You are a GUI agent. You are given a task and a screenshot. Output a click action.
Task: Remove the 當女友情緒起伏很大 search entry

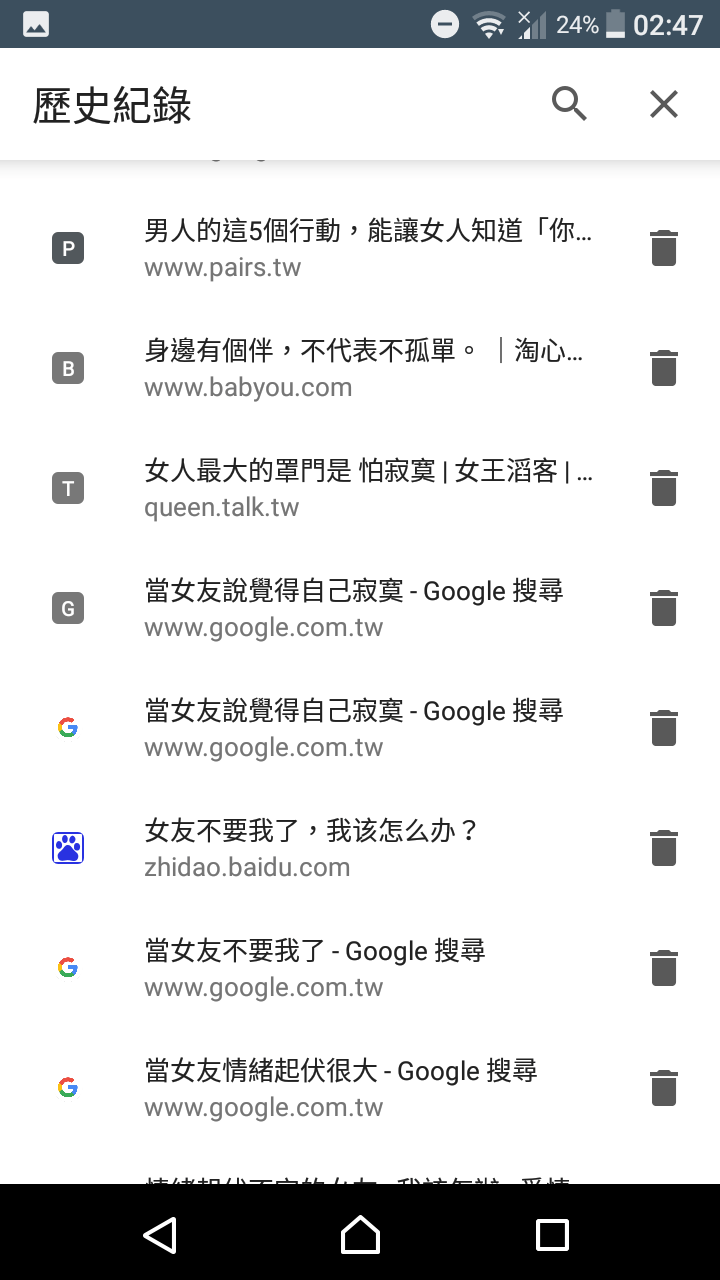pyautogui.click(x=664, y=1088)
